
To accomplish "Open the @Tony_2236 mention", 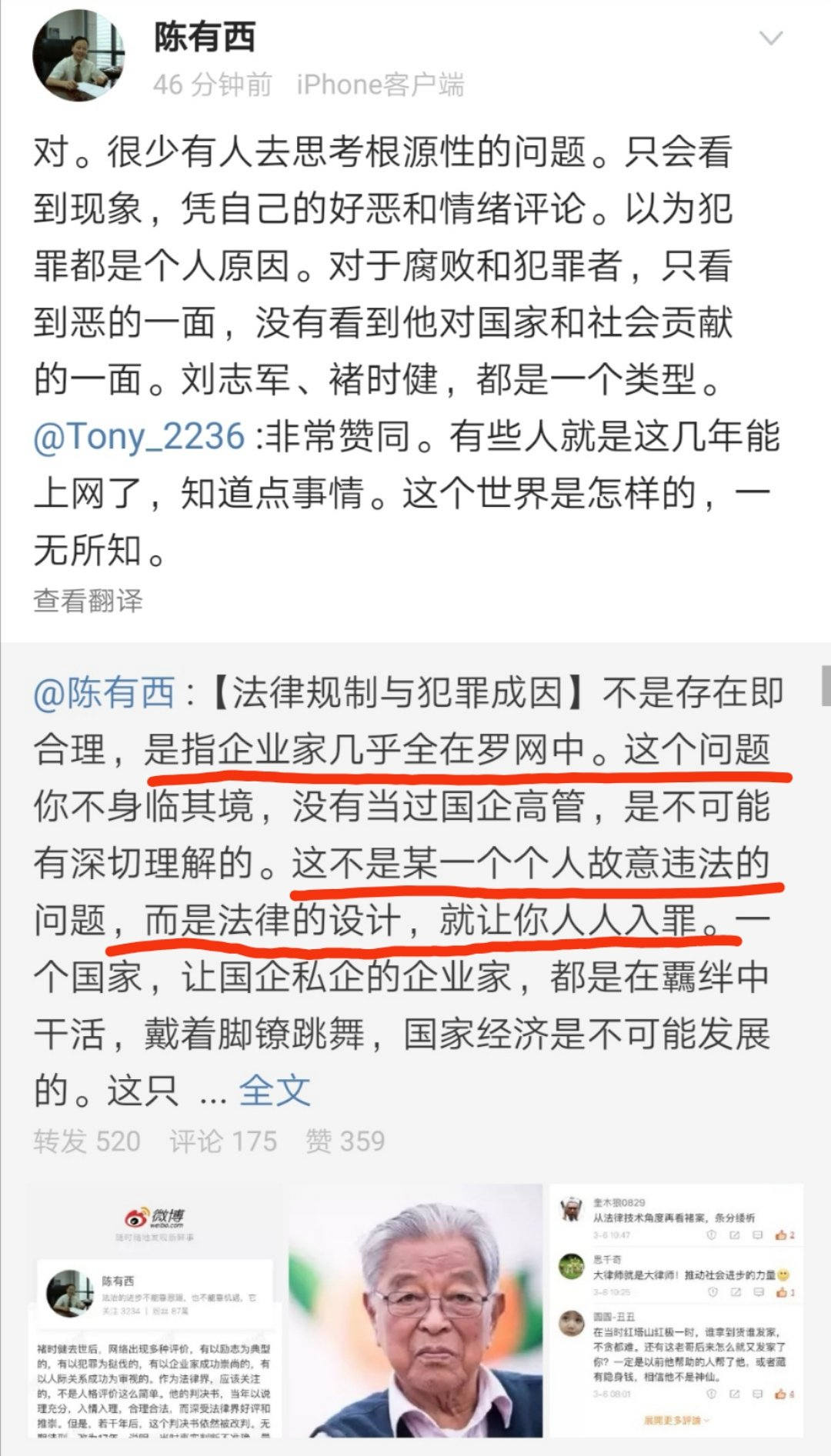I will 138,436.
